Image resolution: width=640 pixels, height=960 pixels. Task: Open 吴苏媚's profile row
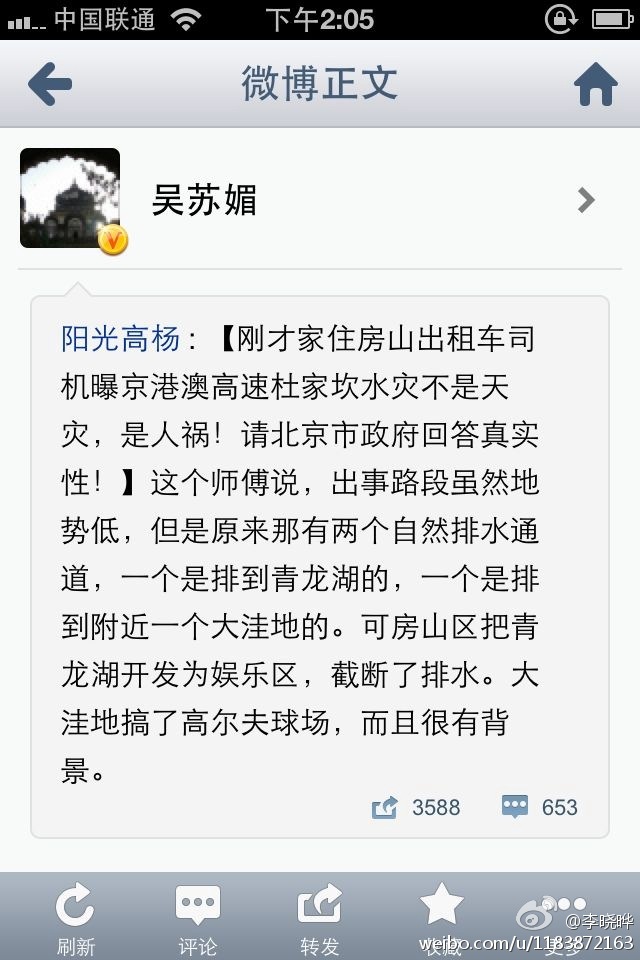(320, 200)
